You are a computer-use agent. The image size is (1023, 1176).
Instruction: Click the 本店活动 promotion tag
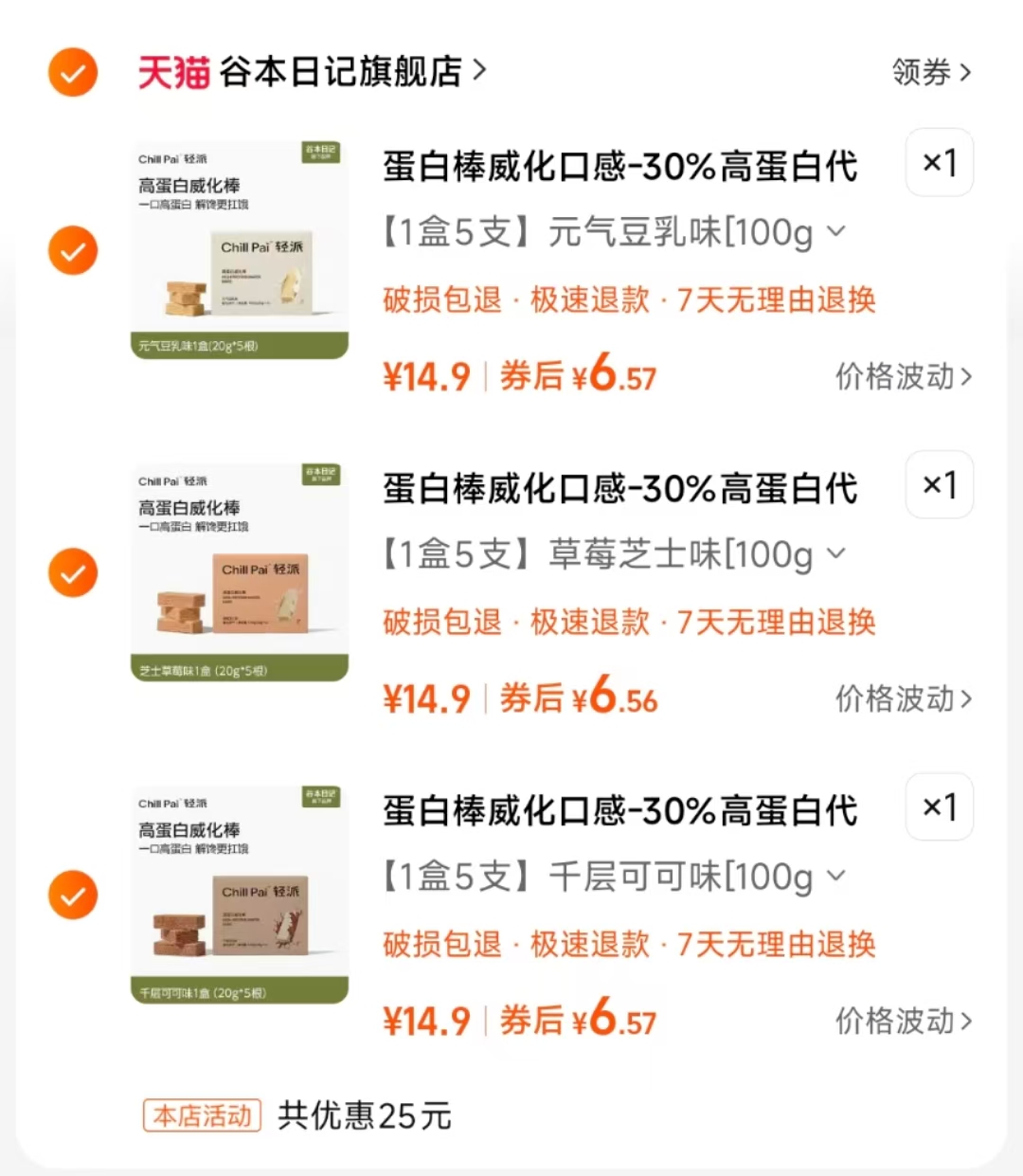pos(201,1116)
